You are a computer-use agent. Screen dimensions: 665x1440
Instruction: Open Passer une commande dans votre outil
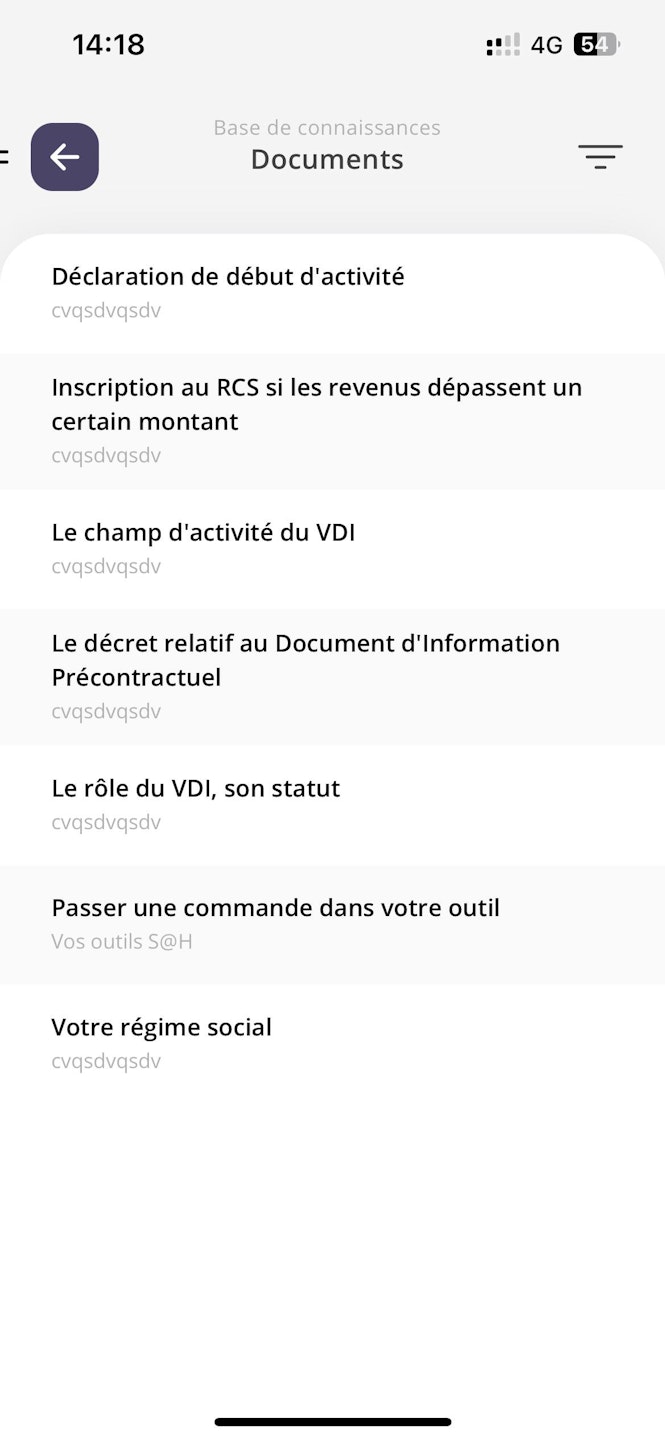[275, 923]
